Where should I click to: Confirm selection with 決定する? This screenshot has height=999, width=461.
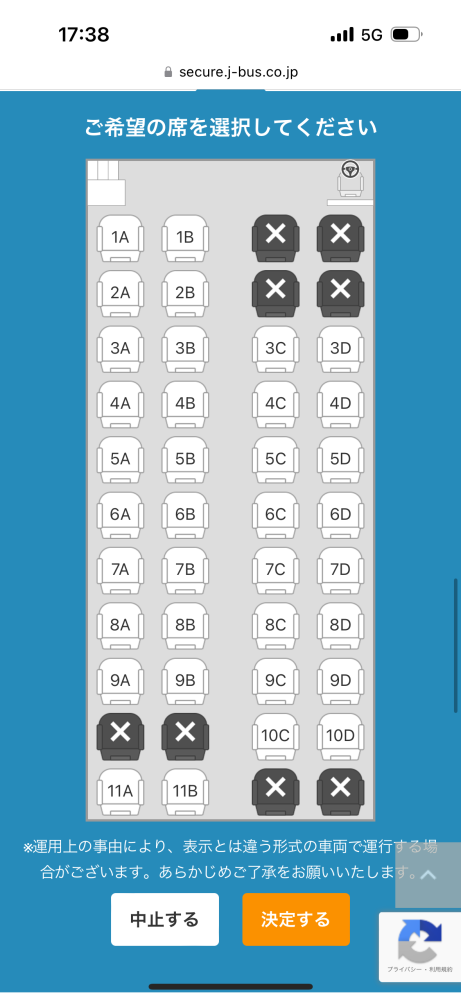point(296,919)
